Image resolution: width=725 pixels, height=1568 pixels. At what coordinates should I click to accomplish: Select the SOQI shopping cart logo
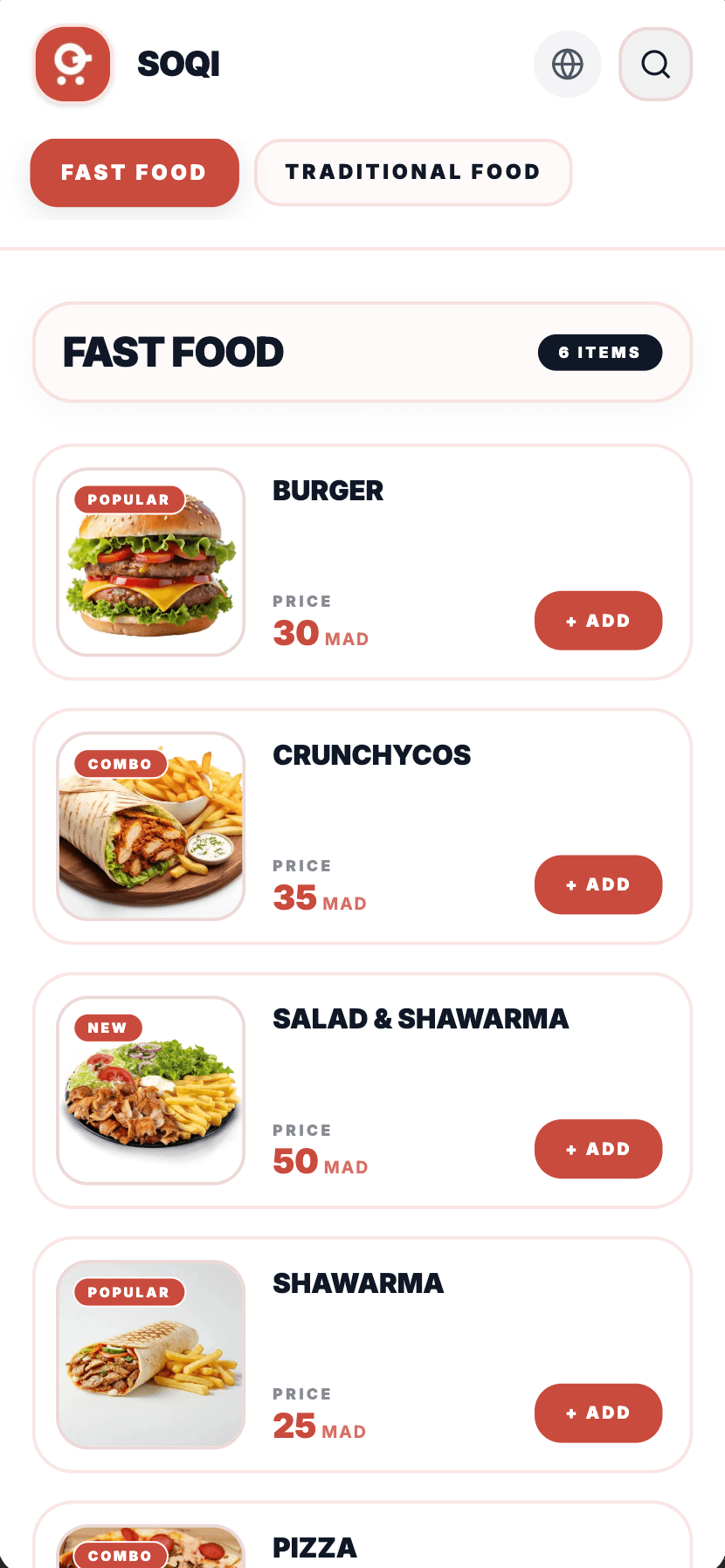click(x=72, y=64)
